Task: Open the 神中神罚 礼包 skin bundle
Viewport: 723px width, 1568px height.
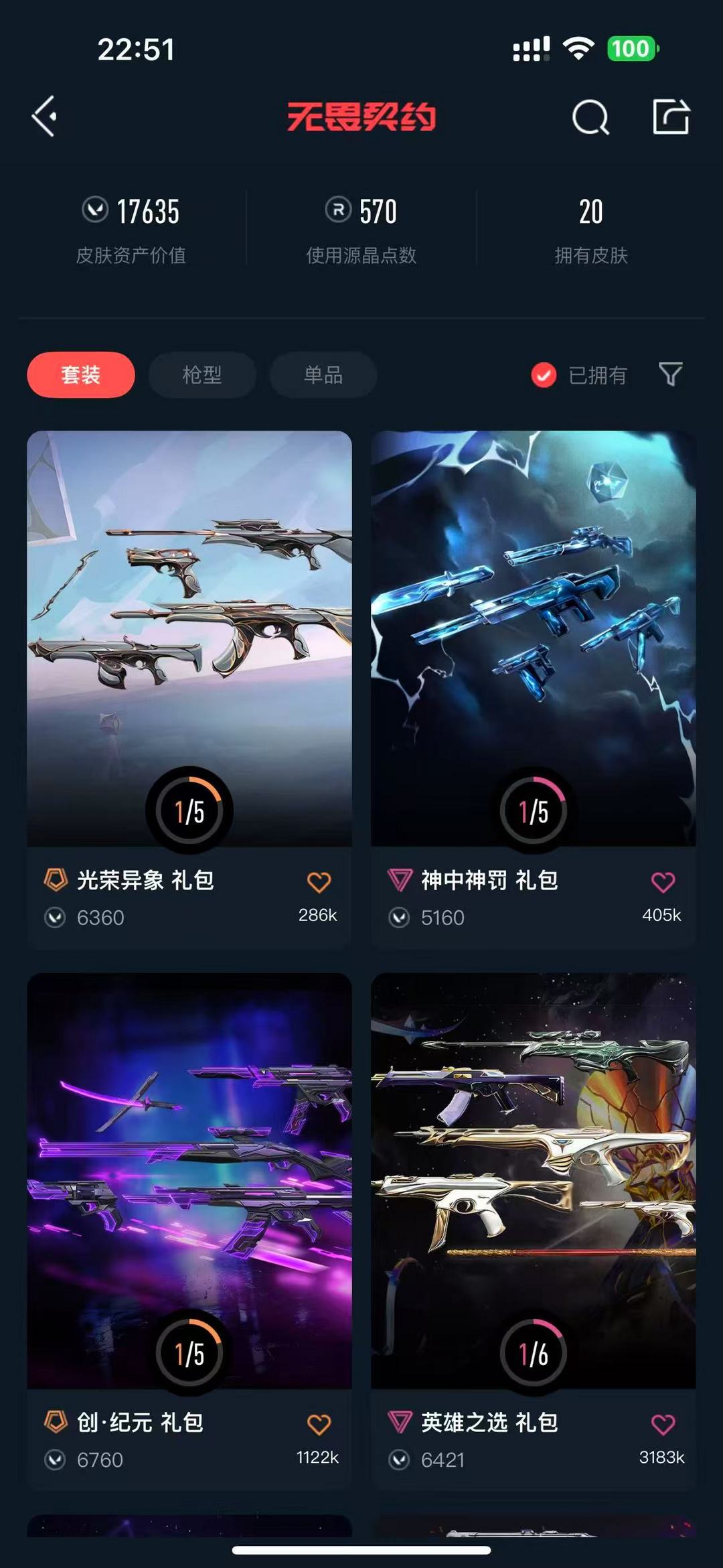Action: (534, 690)
